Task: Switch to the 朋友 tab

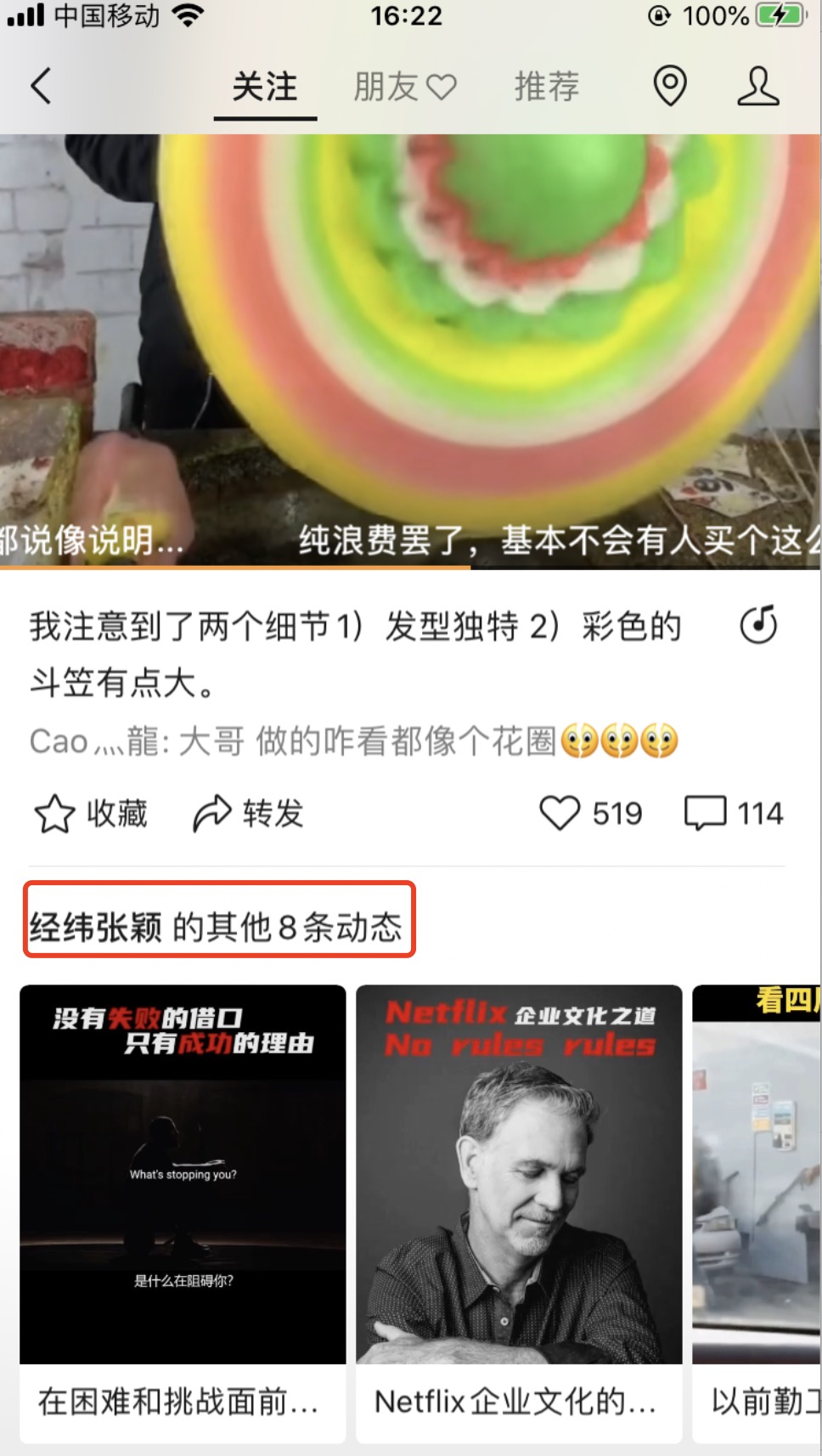Action: tap(404, 87)
